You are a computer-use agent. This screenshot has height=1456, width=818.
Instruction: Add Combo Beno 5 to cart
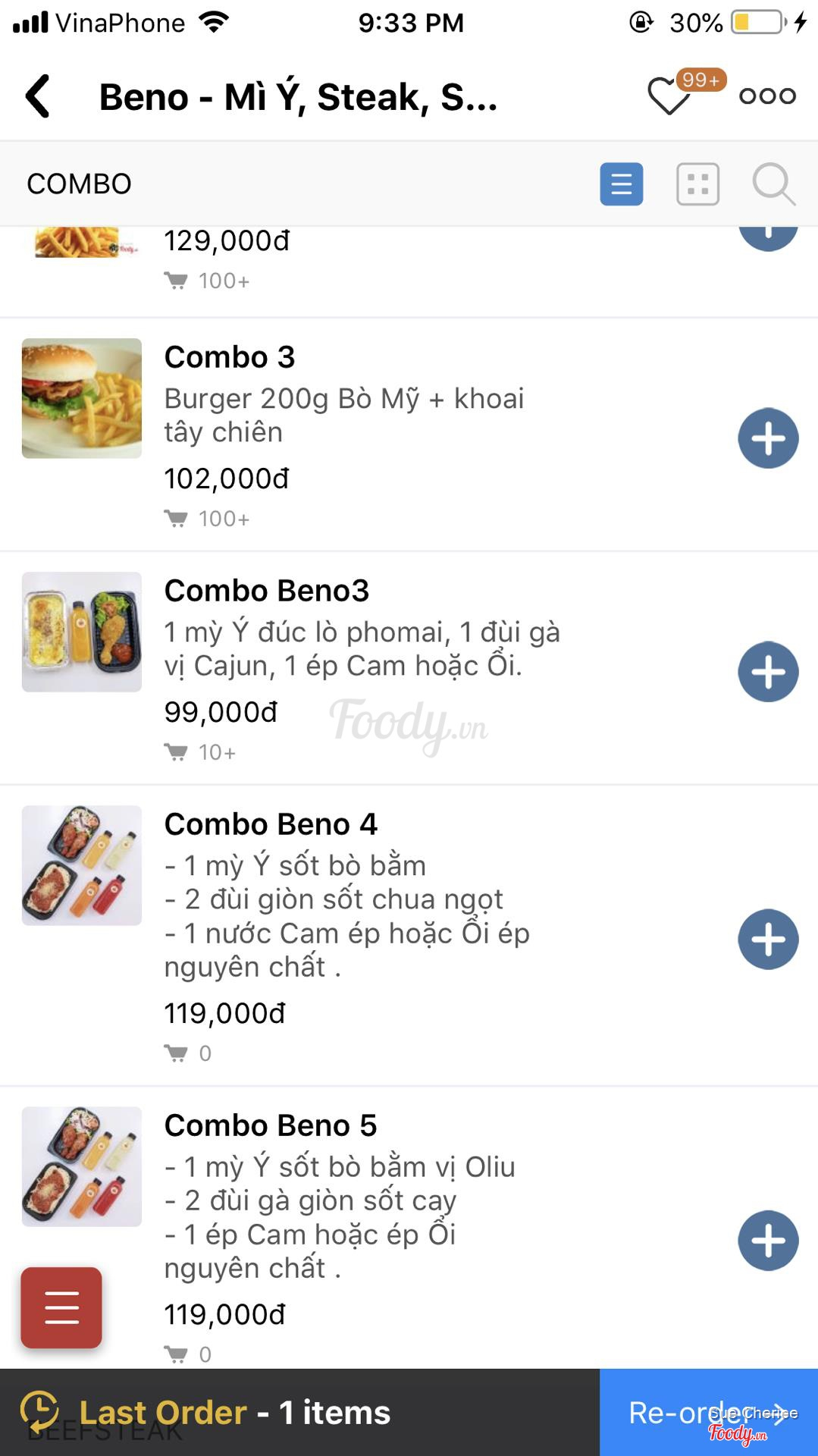click(768, 1241)
